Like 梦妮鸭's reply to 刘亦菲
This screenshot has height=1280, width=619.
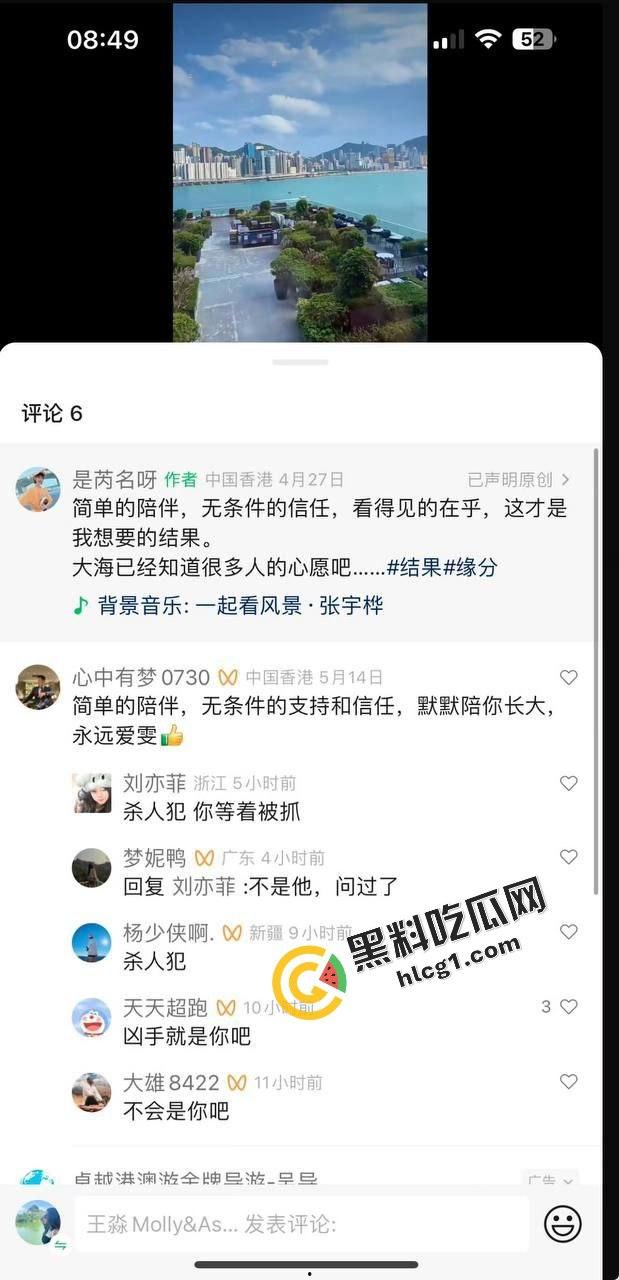(568, 857)
